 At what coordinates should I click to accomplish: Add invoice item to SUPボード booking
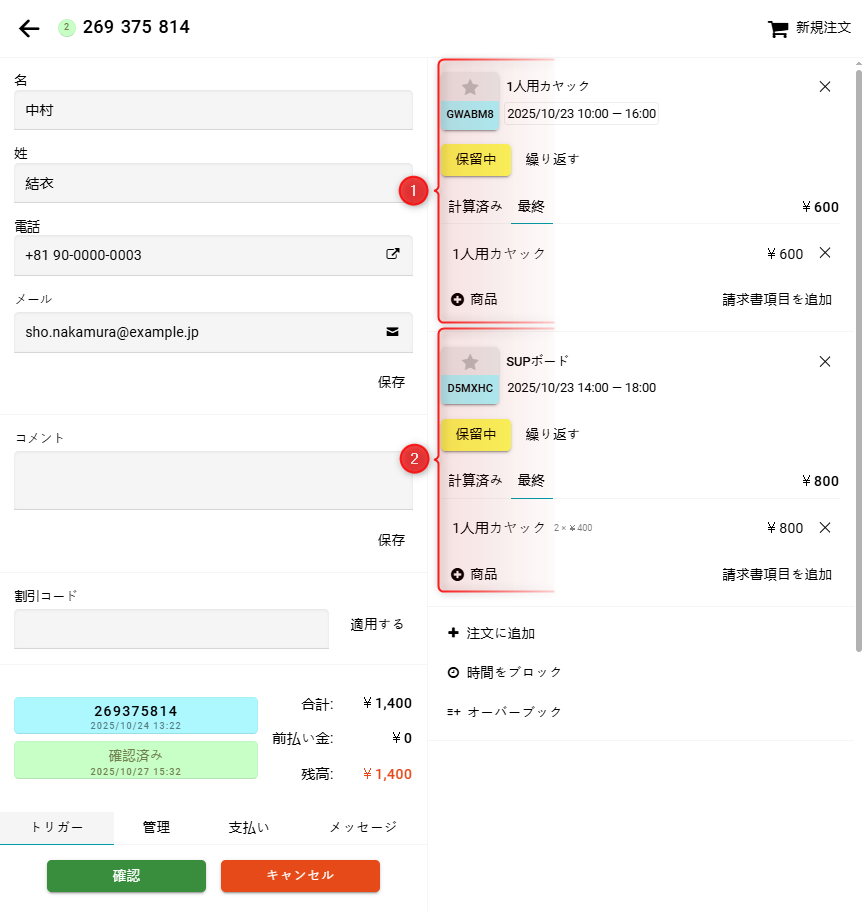tap(777, 574)
